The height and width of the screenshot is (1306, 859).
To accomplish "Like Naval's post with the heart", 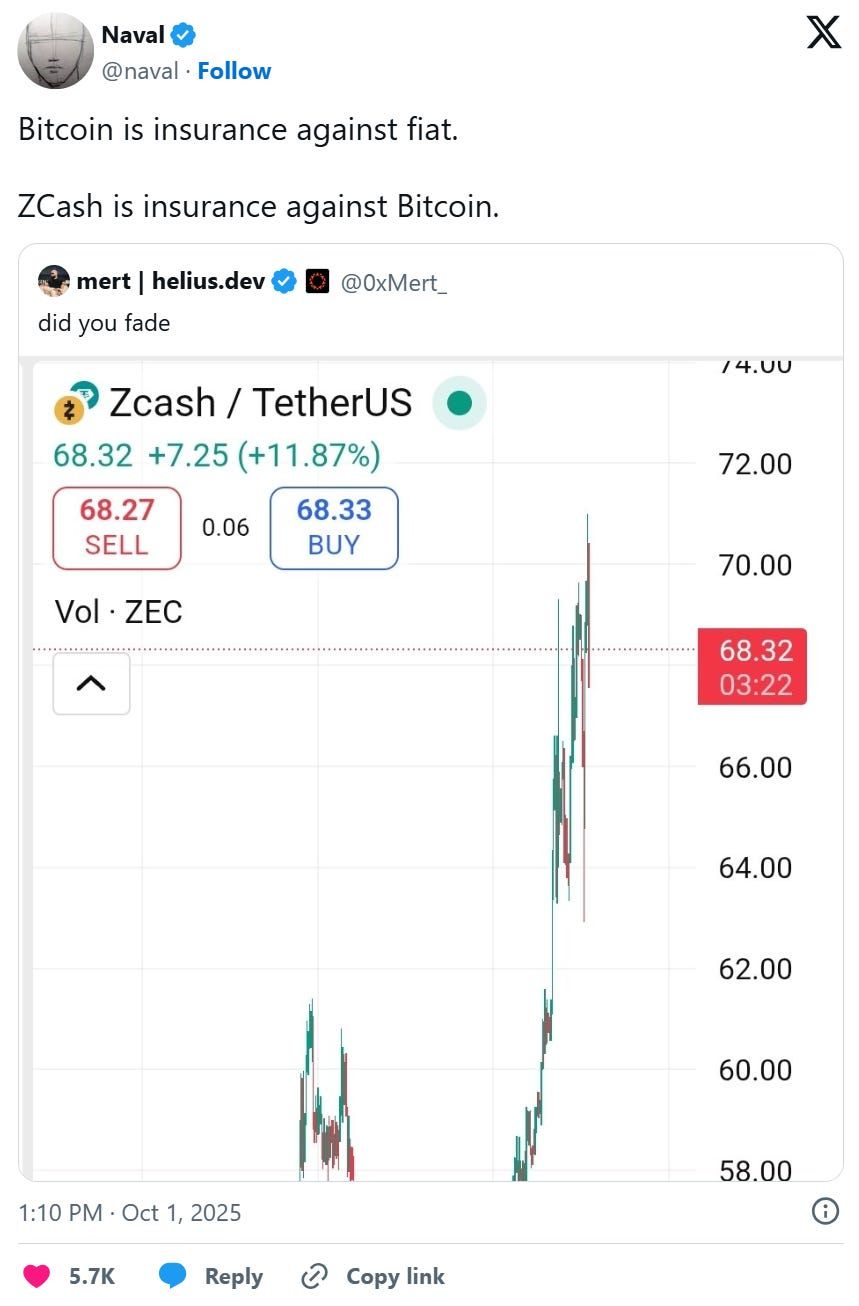I will point(37,1276).
